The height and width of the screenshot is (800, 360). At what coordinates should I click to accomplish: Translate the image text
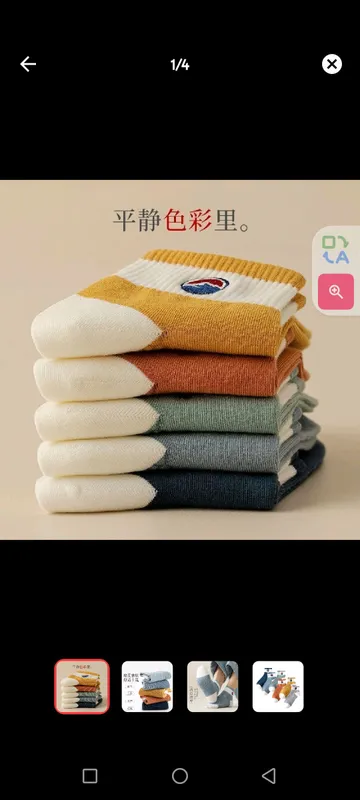pos(336,249)
